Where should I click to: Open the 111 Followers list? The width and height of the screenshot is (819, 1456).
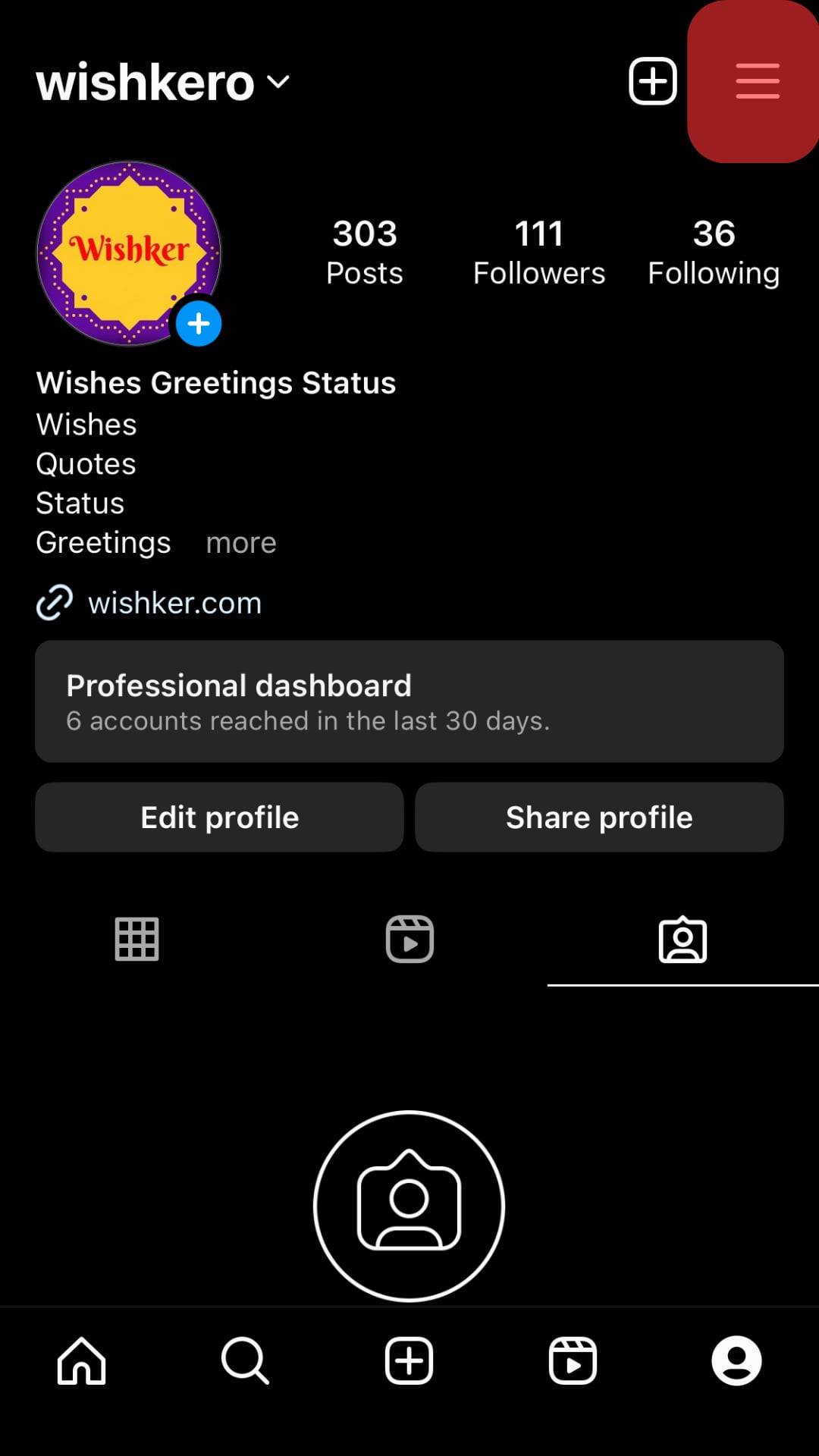(x=538, y=252)
